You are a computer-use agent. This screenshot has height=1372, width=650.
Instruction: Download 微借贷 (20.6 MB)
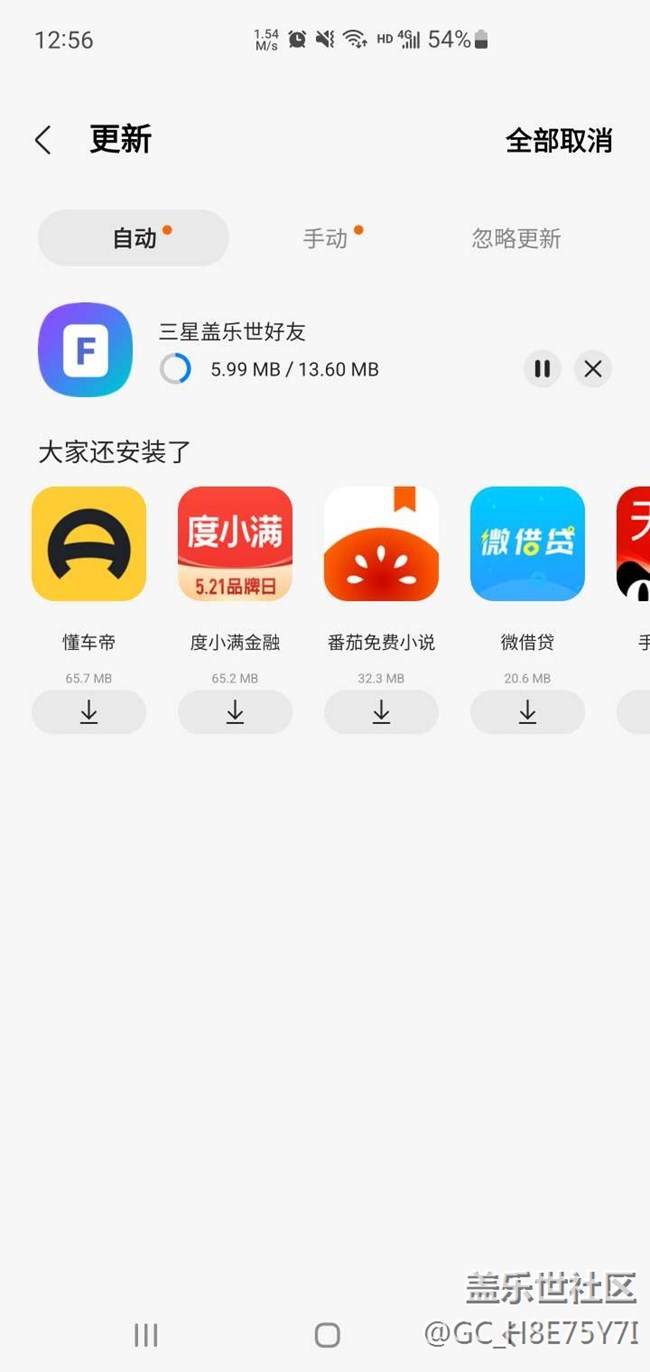click(x=527, y=712)
